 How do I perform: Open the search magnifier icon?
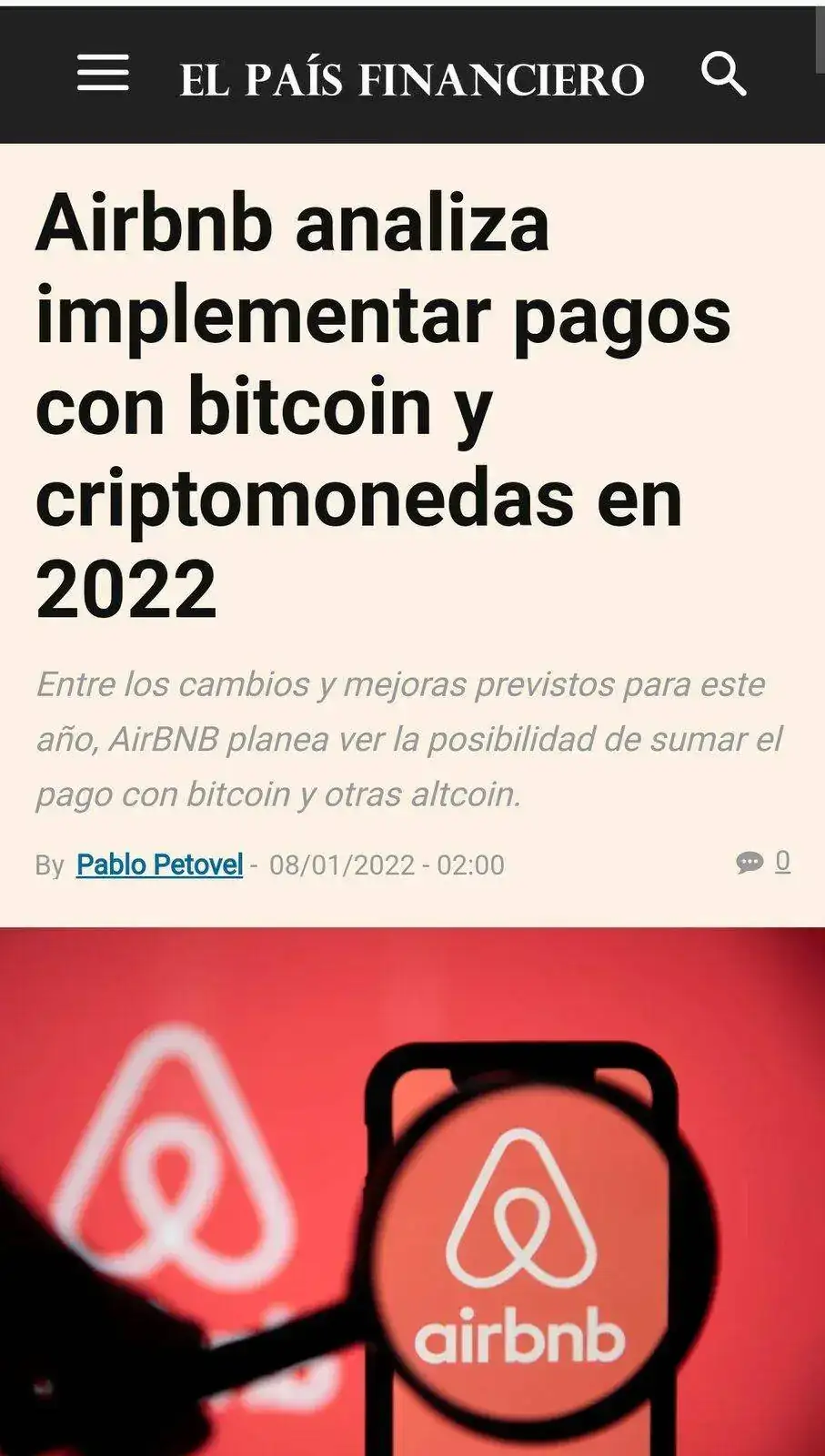pos(723,74)
